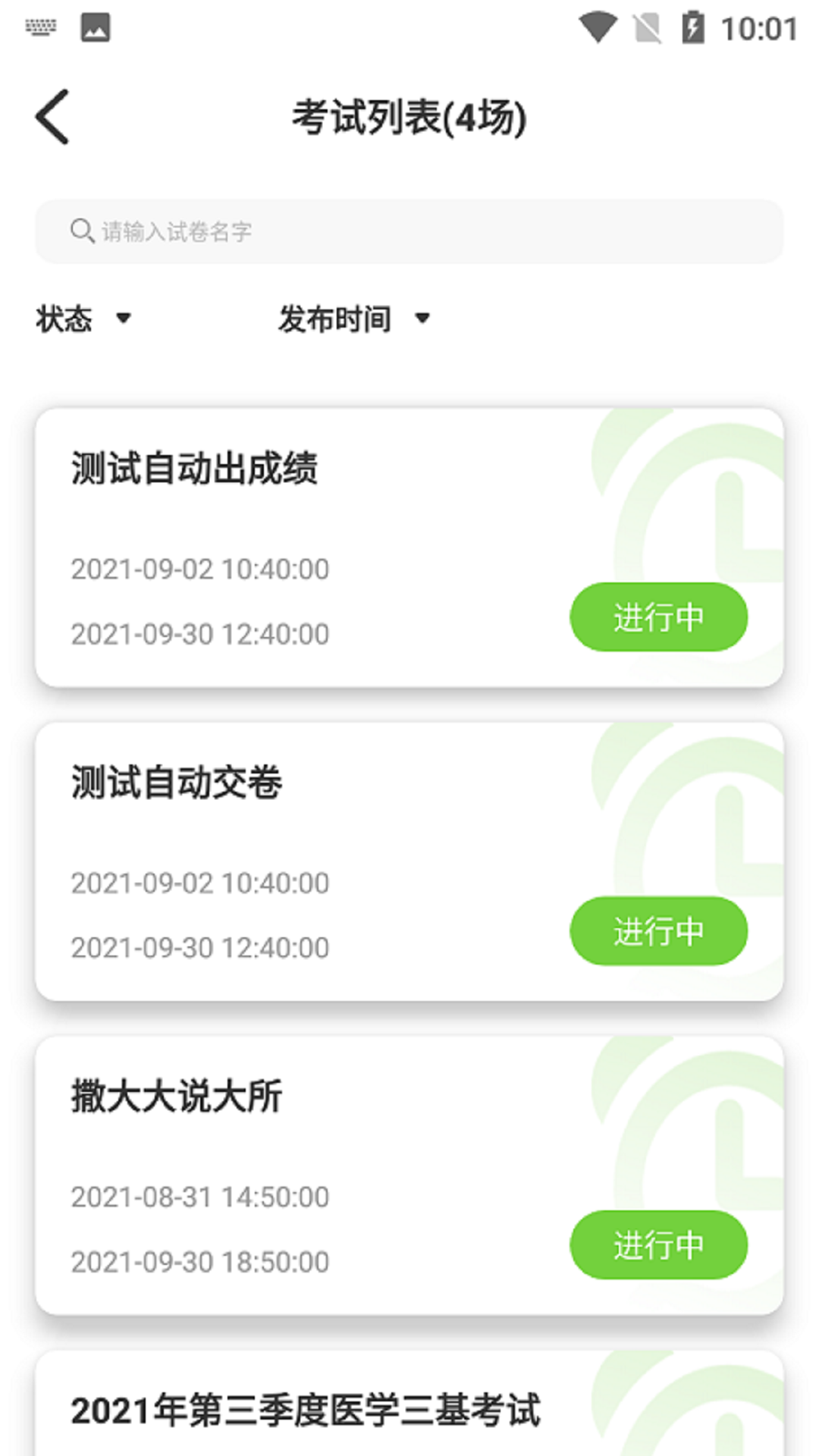Tap 进行中 on 测试自动交卷 exam
Screen dimensions: 819x1456
click(657, 930)
